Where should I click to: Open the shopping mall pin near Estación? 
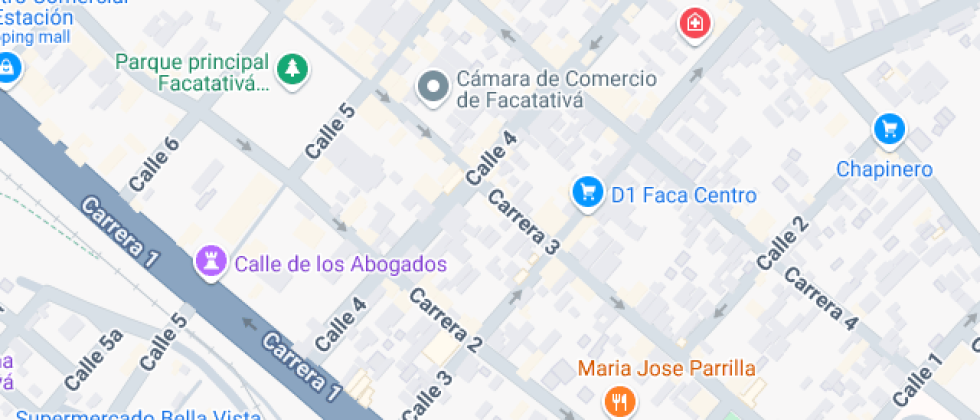pos(8,69)
